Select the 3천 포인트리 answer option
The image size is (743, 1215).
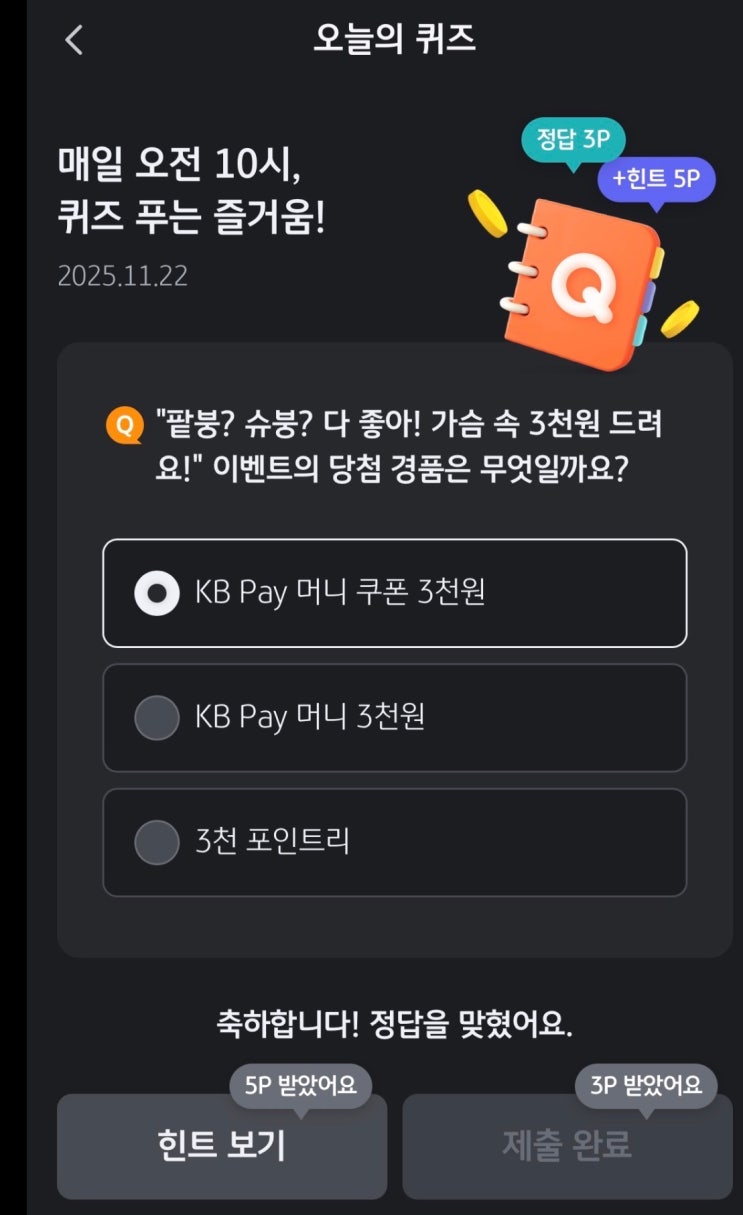pos(394,841)
